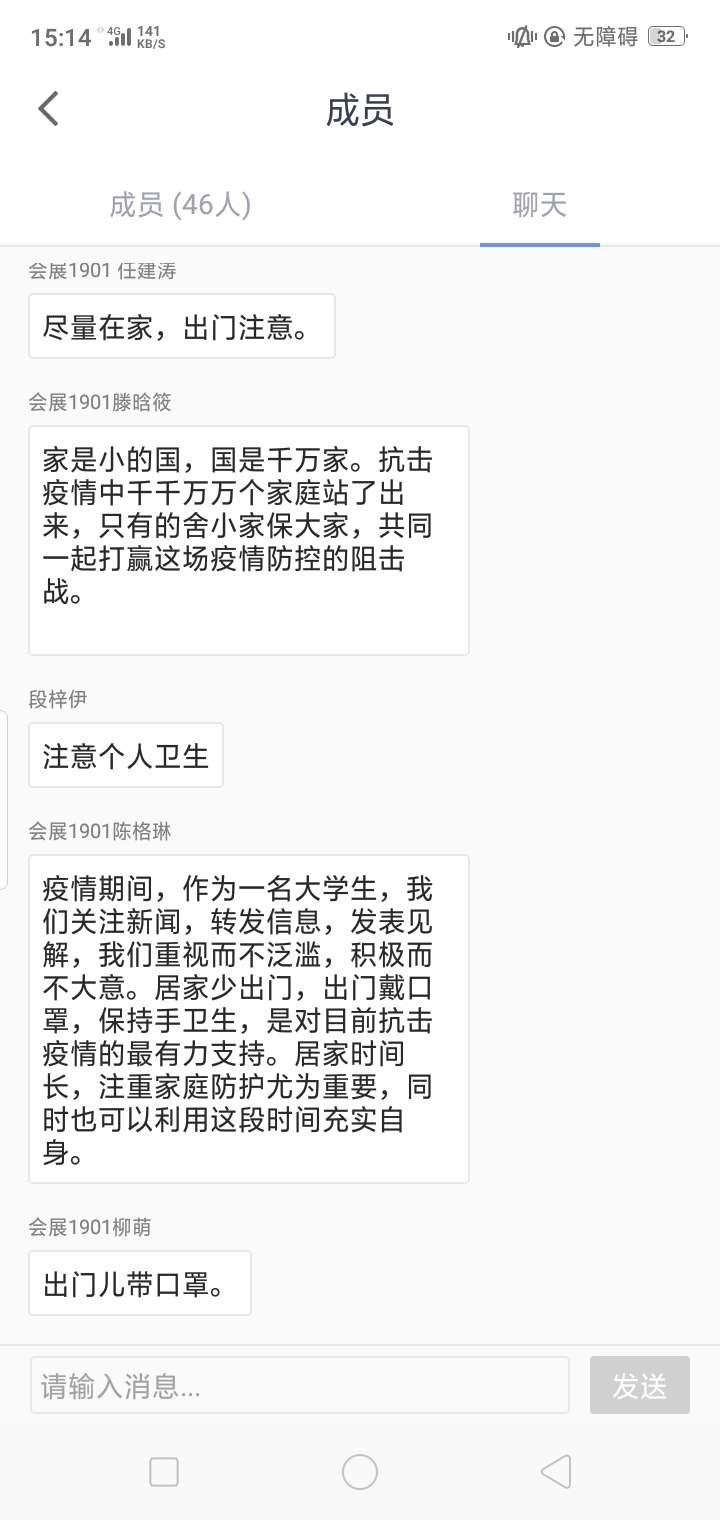Switch to the 成员 (46人) tab
This screenshot has height=1520, width=720.
[x=180, y=205]
